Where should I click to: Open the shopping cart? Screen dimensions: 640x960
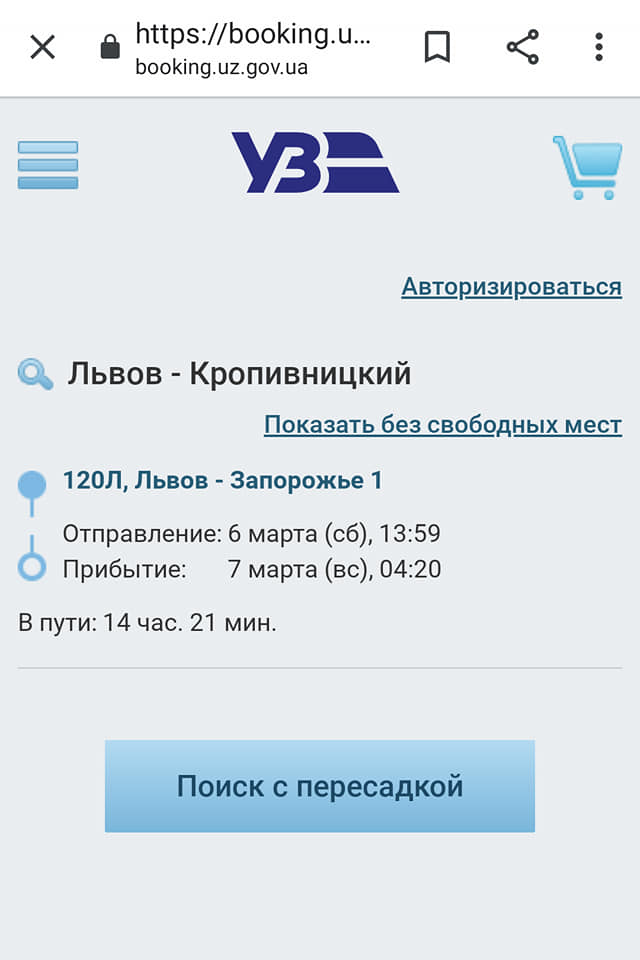(587, 167)
